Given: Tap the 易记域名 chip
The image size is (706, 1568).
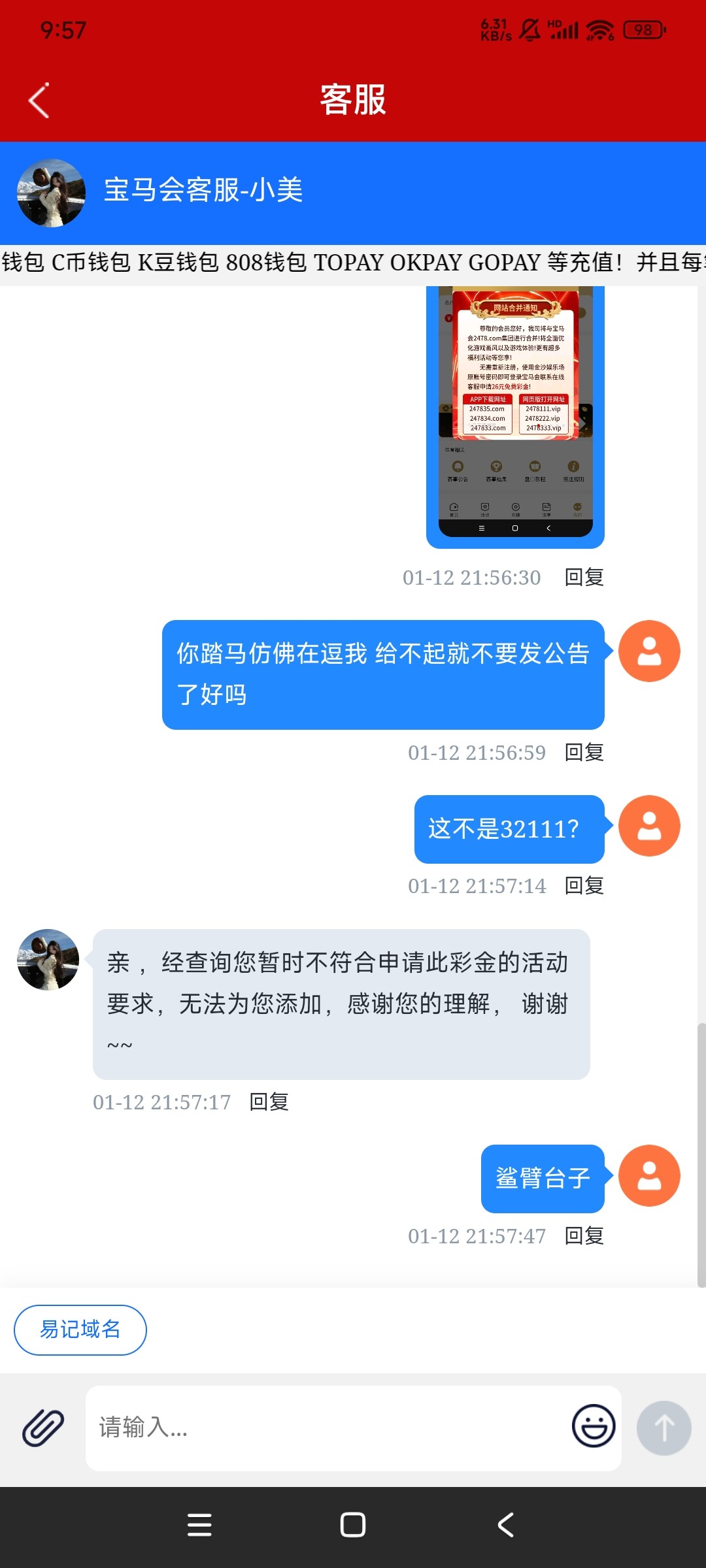Looking at the screenshot, I should (80, 1330).
